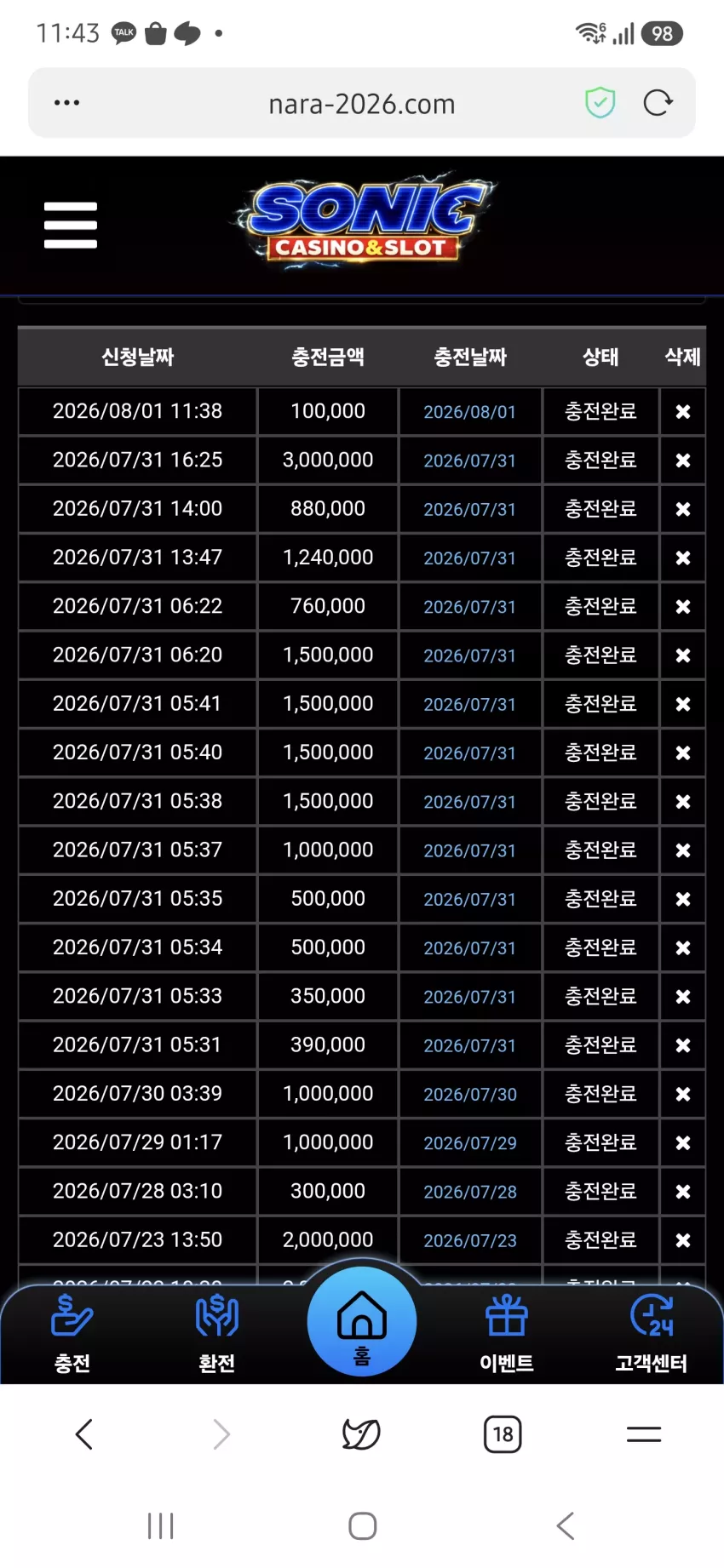Go to the 충전 tab
Screen dimensions: 724x1568
click(72, 1334)
